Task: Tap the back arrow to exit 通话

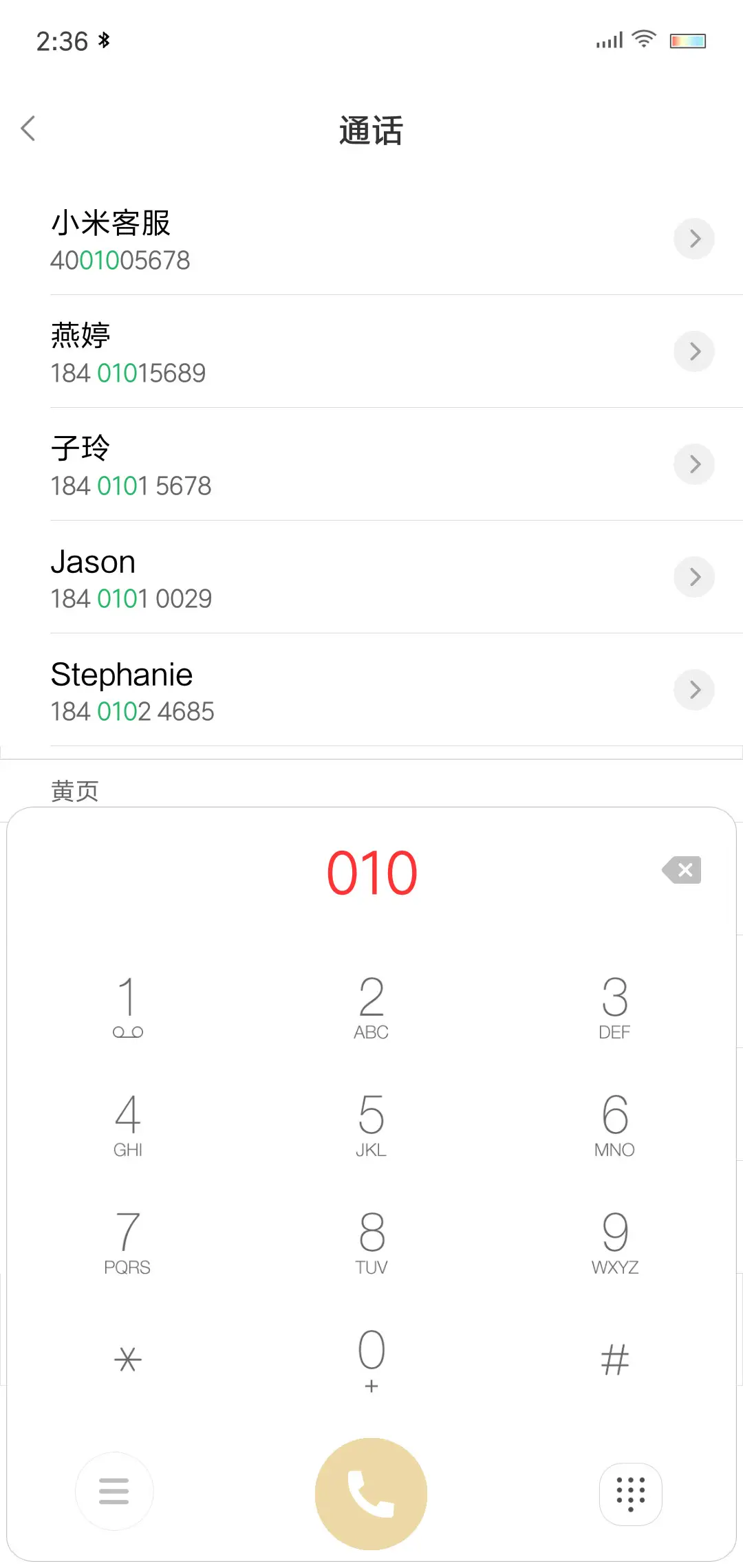Action: (29, 129)
